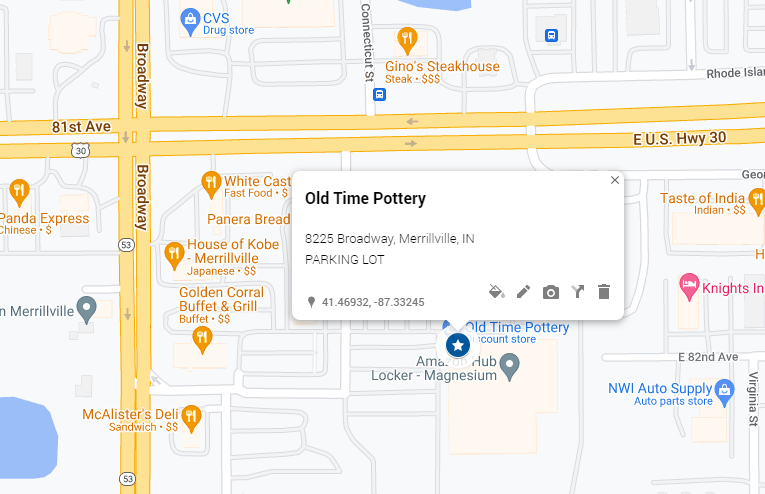Open Gino's Steakhouse place pin

click(x=407, y=41)
